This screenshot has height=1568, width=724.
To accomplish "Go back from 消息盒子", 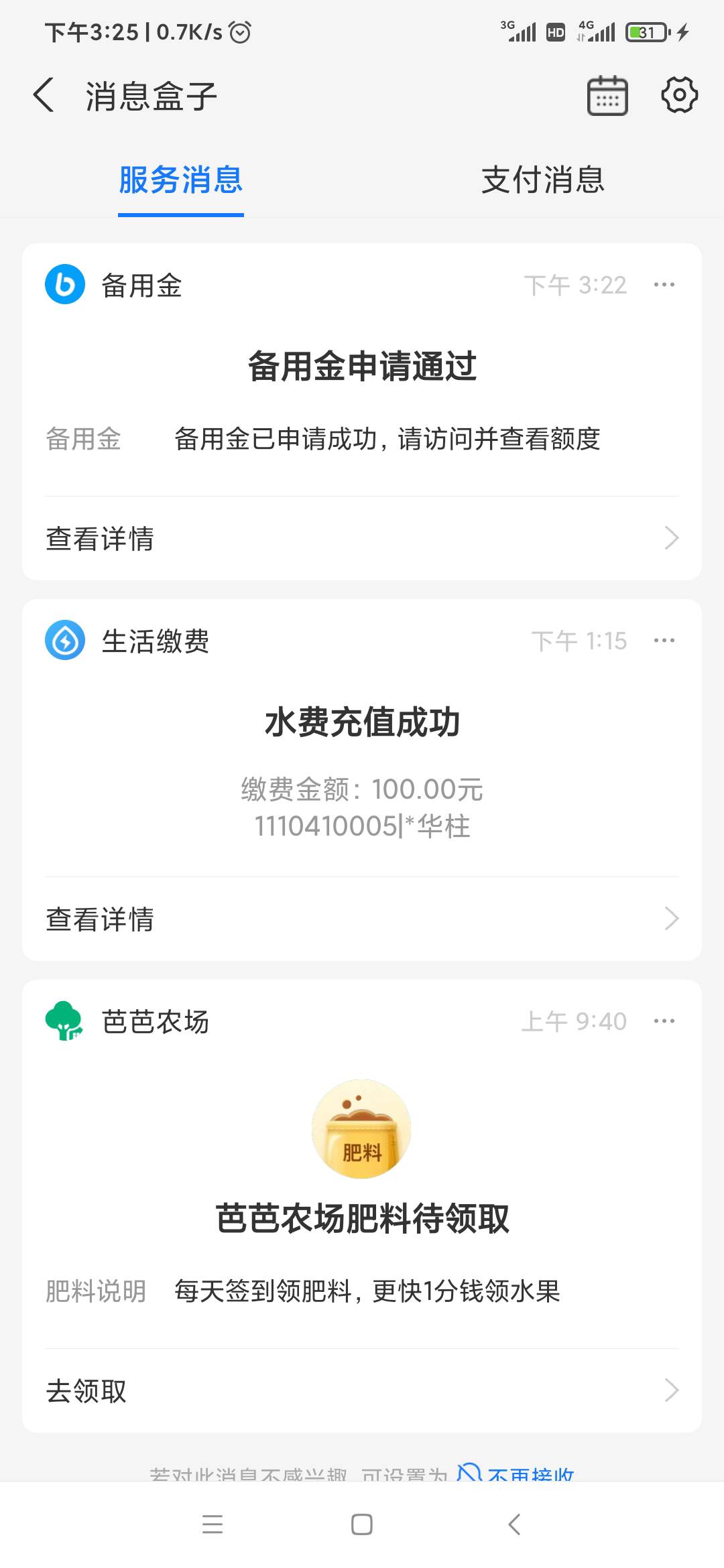I will coord(44,95).
